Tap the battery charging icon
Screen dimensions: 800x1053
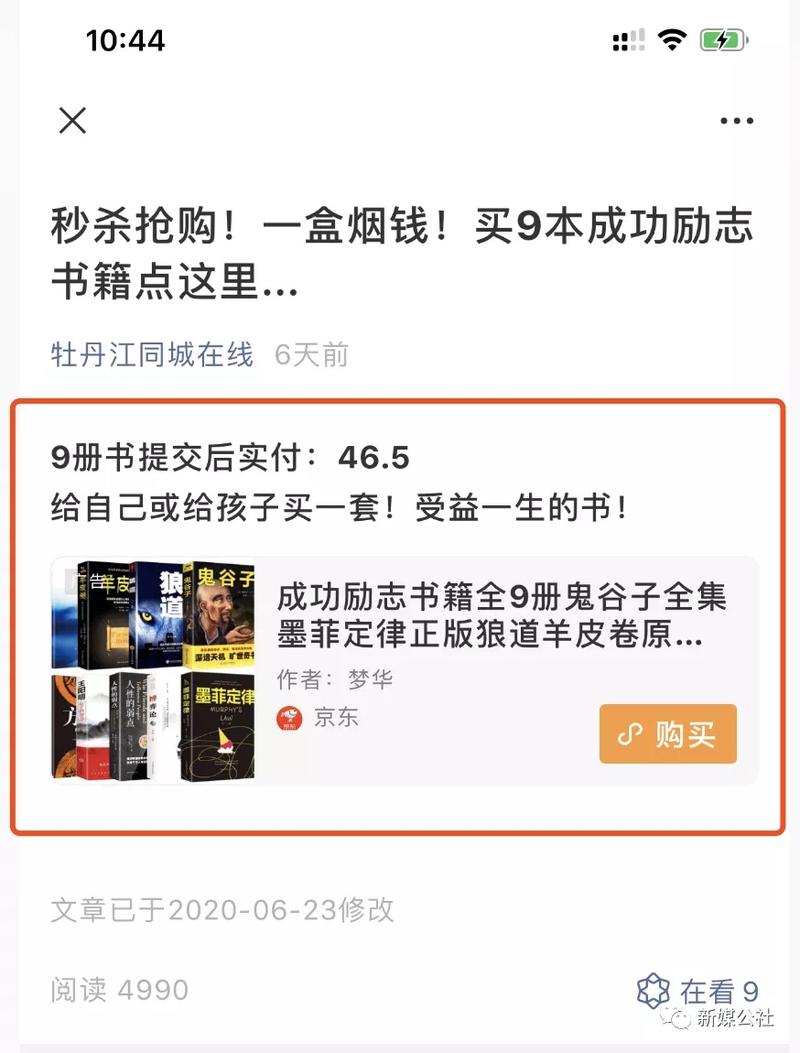[723, 42]
